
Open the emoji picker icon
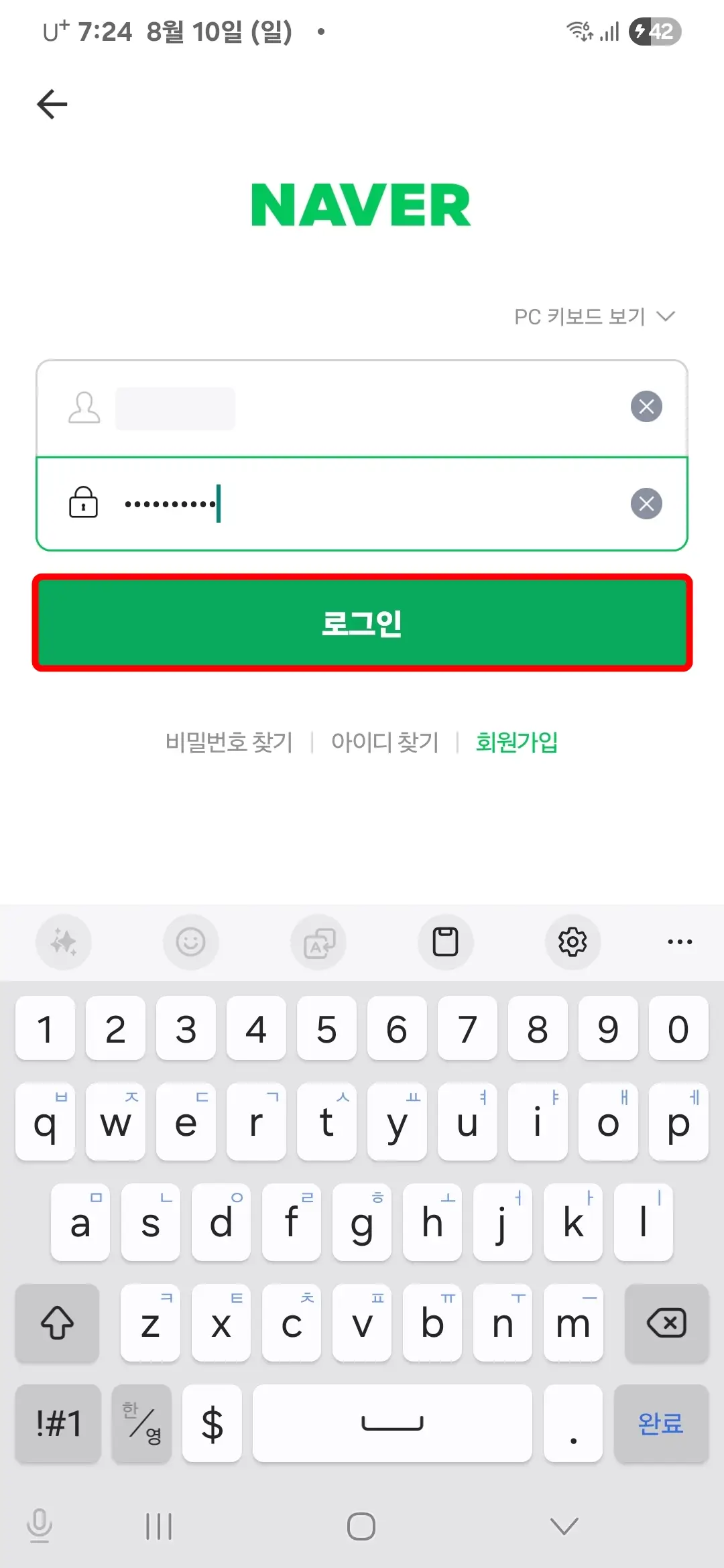point(190,941)
